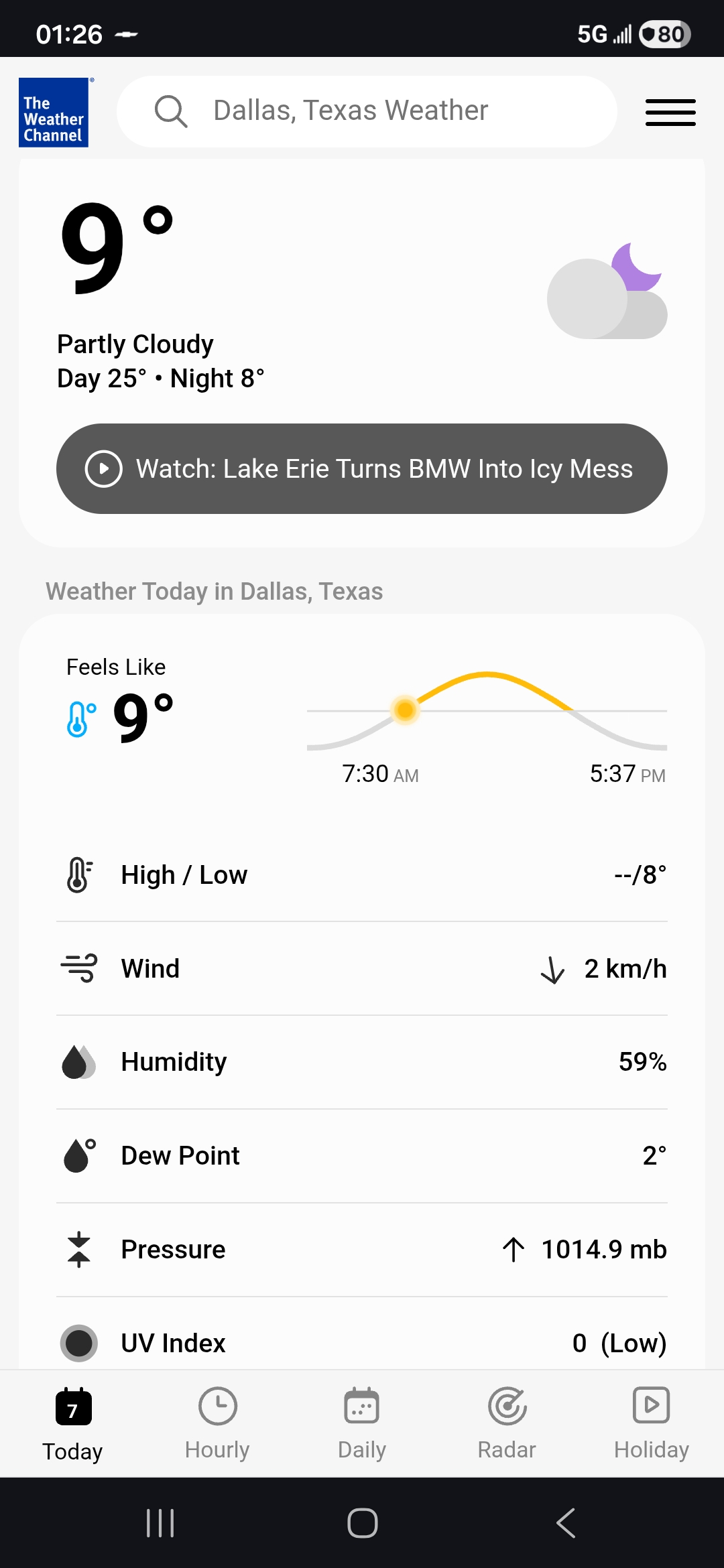Go back using the system back button

tap(566, 1522)
